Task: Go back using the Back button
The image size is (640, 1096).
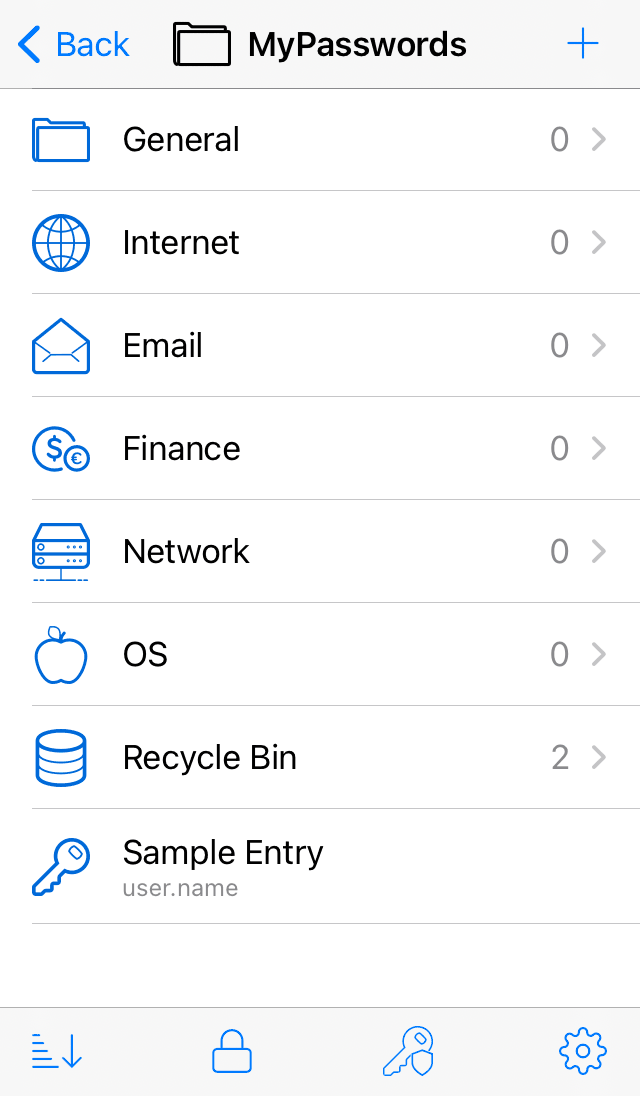Action: pyautogui.click(x=73, y=45)
